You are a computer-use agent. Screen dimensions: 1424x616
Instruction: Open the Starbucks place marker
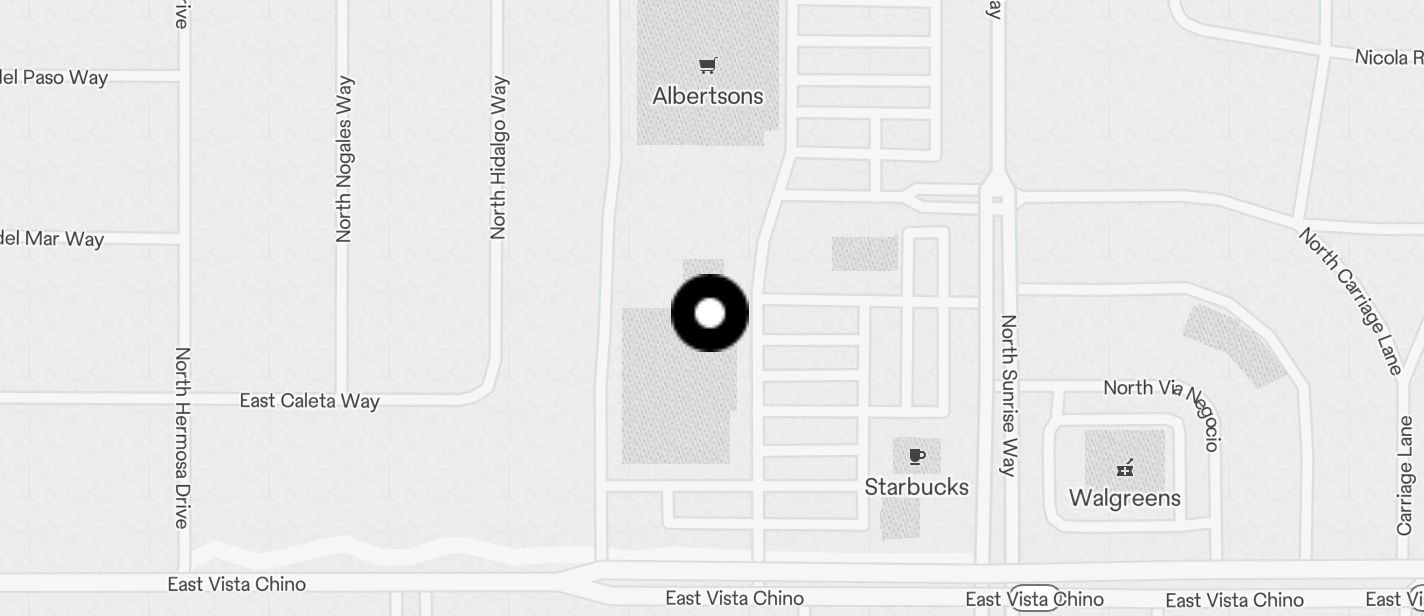click(916, 457)
